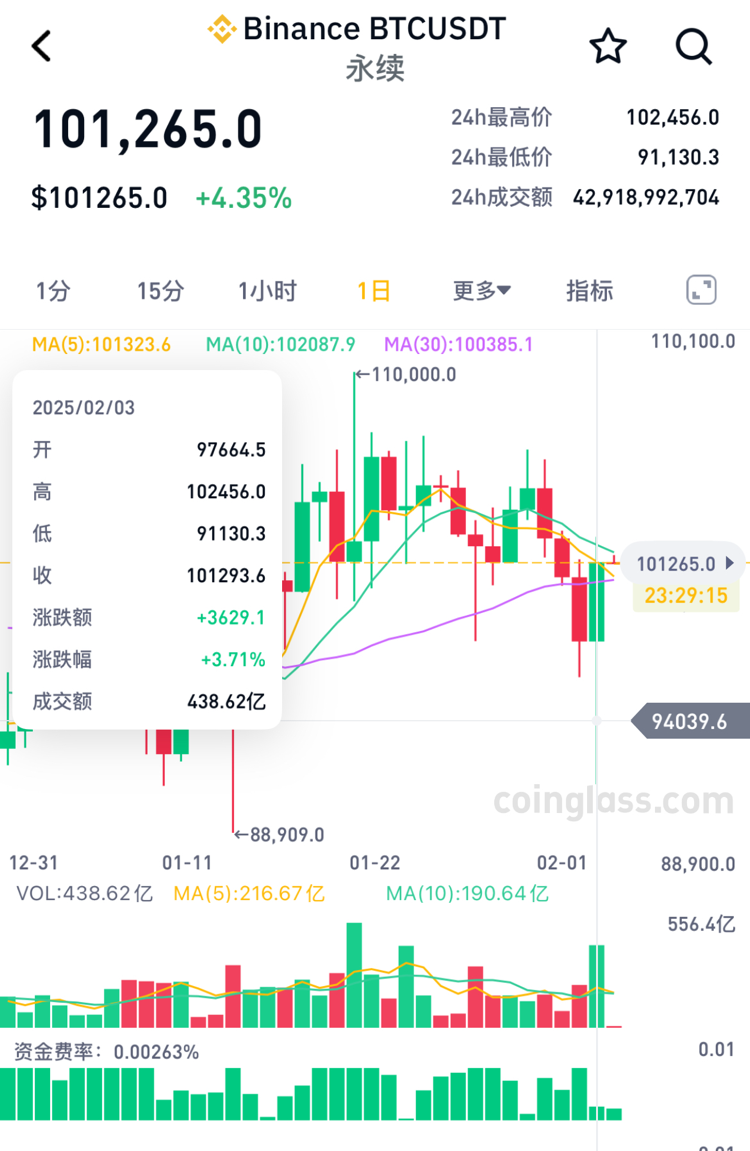Open the search icon
The width and height of the screenshot is (750, 1151).
(693, 46)
